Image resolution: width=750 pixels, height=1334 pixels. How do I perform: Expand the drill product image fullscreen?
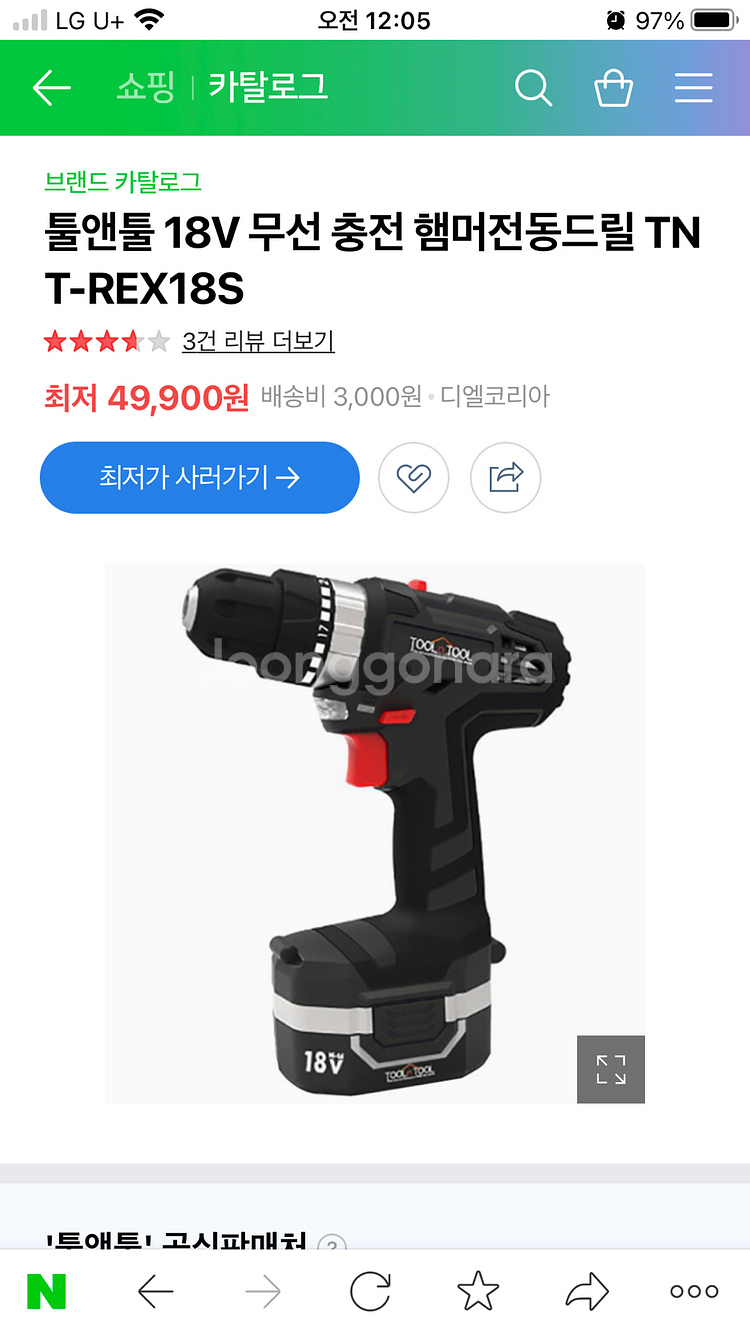(611, 1069)
